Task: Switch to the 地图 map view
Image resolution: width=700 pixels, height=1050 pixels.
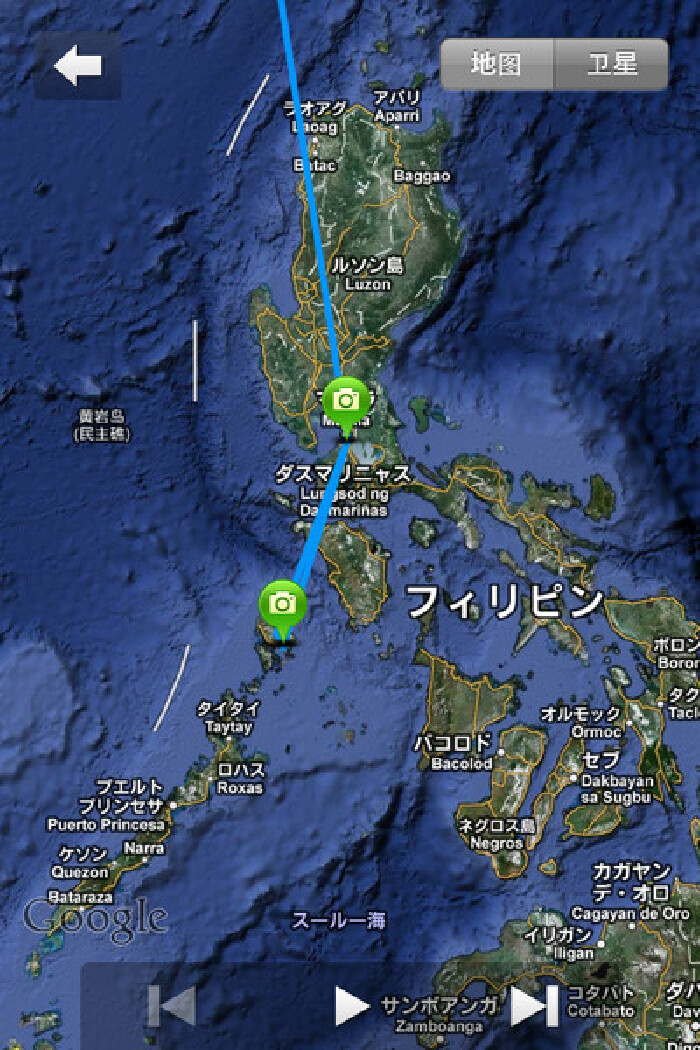Action: tap(497, 65)
